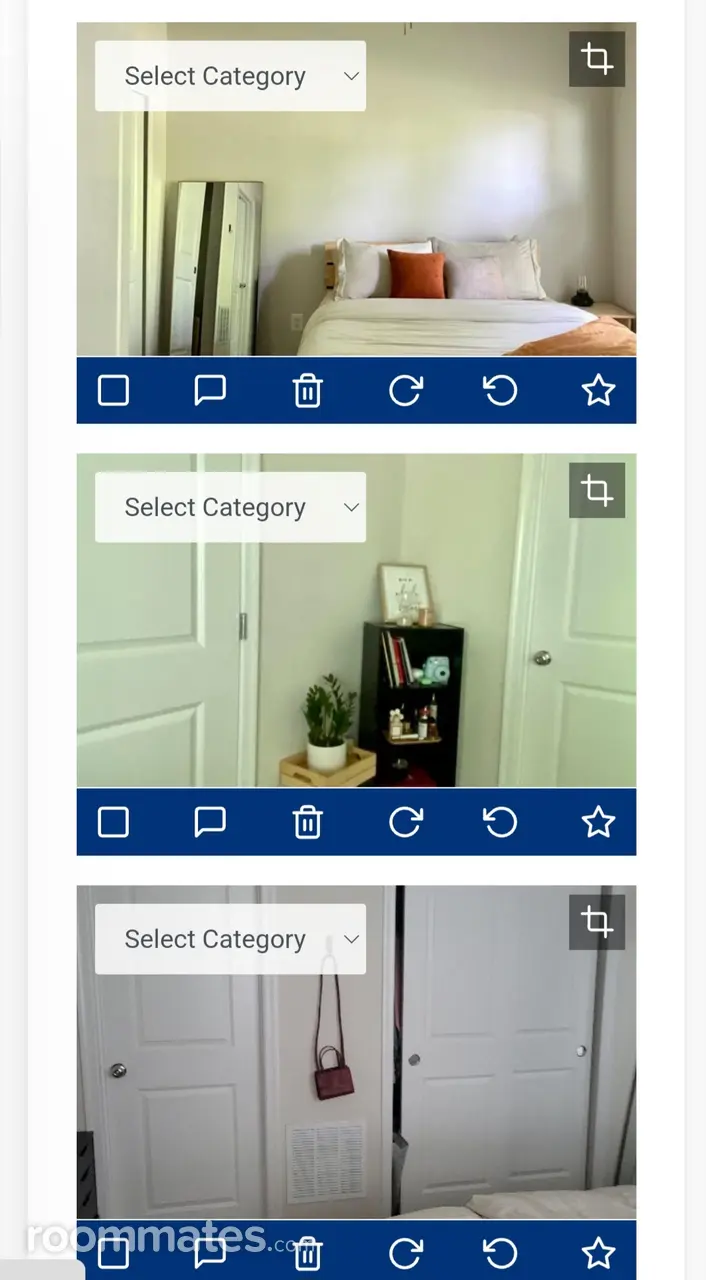Rotate the bed photo counterclockwise
706x1280 pixels.
coord(501,390)
